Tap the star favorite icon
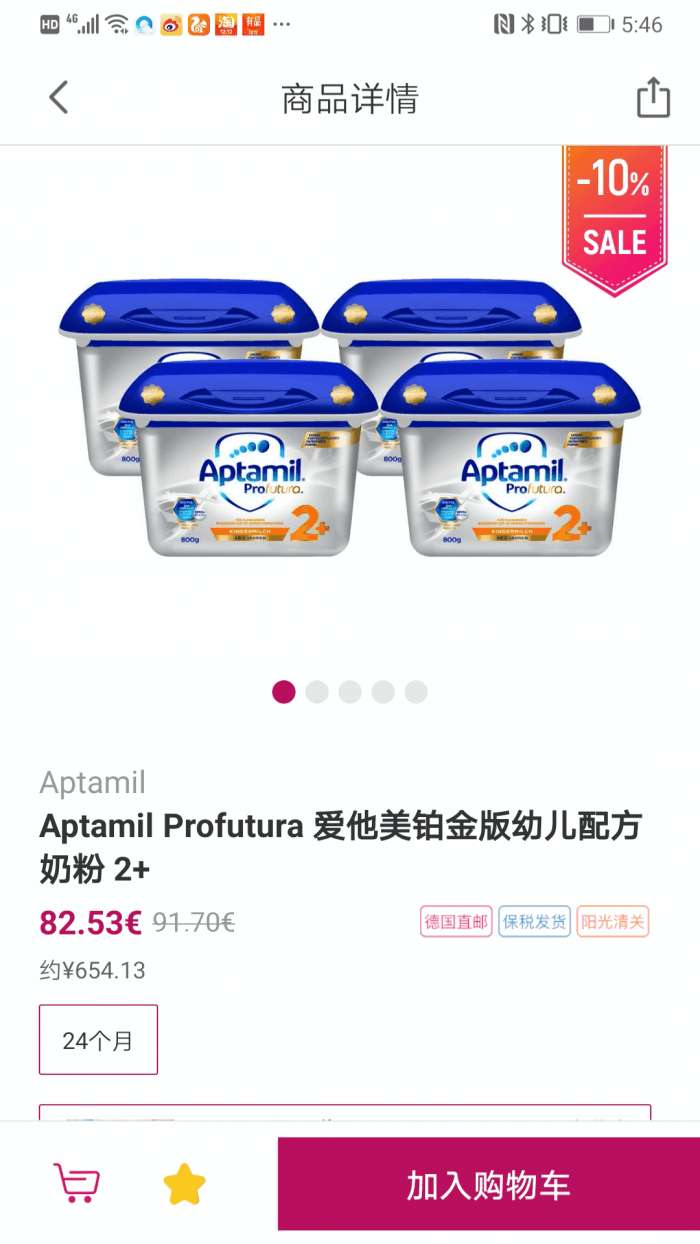The height and width of the screenshot is (1244, 700). [x=184, y=1185]
